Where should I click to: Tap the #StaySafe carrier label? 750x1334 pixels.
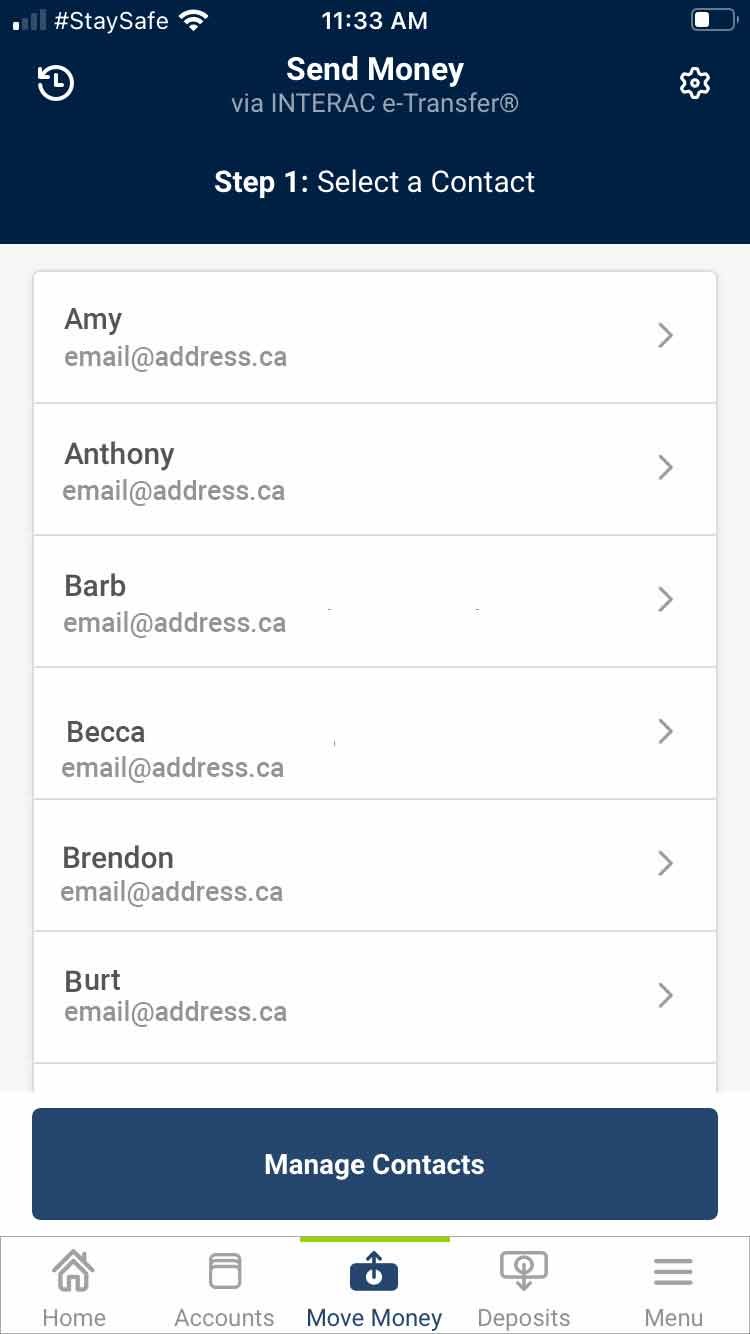pyautogui.click(x=111, y=20)
